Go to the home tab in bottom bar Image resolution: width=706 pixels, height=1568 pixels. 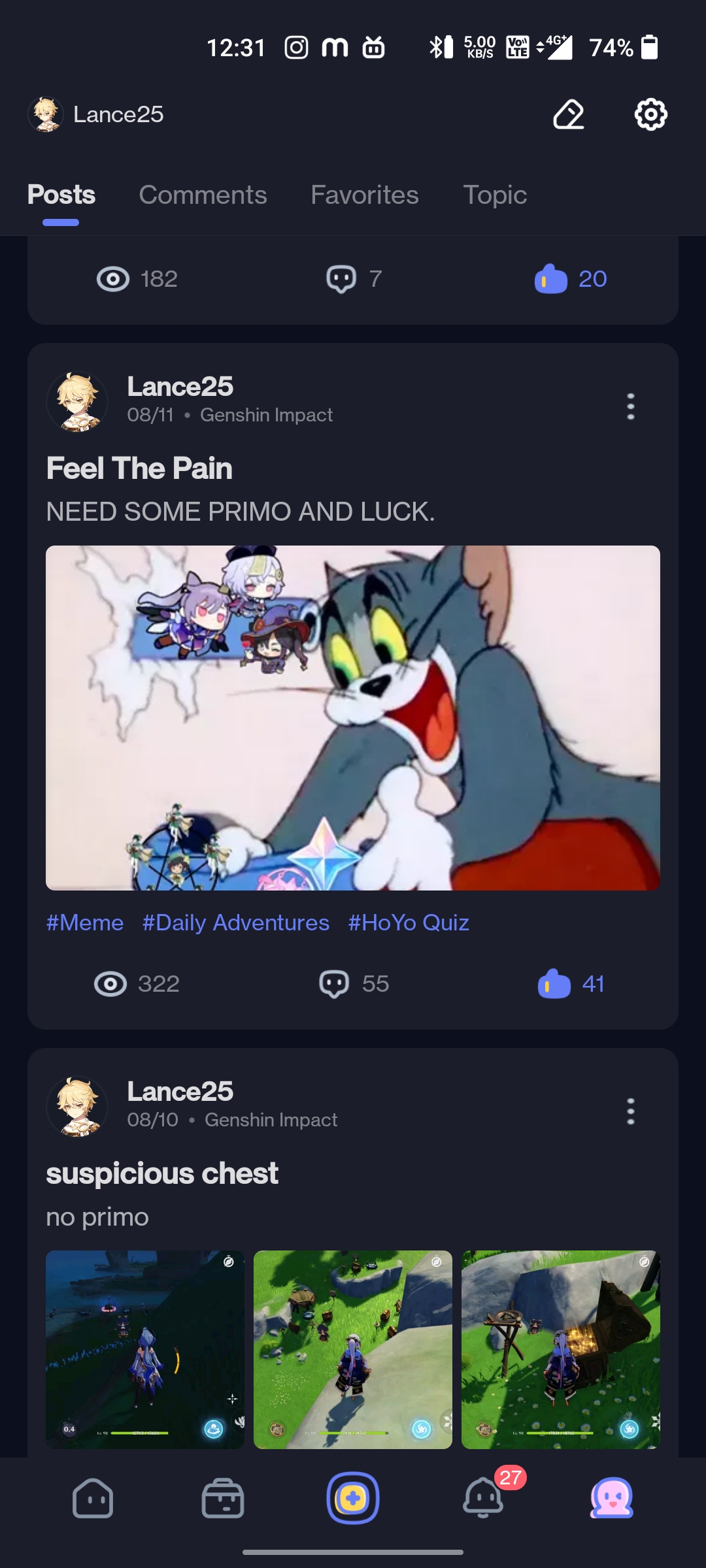click(x=93, y=1497)
